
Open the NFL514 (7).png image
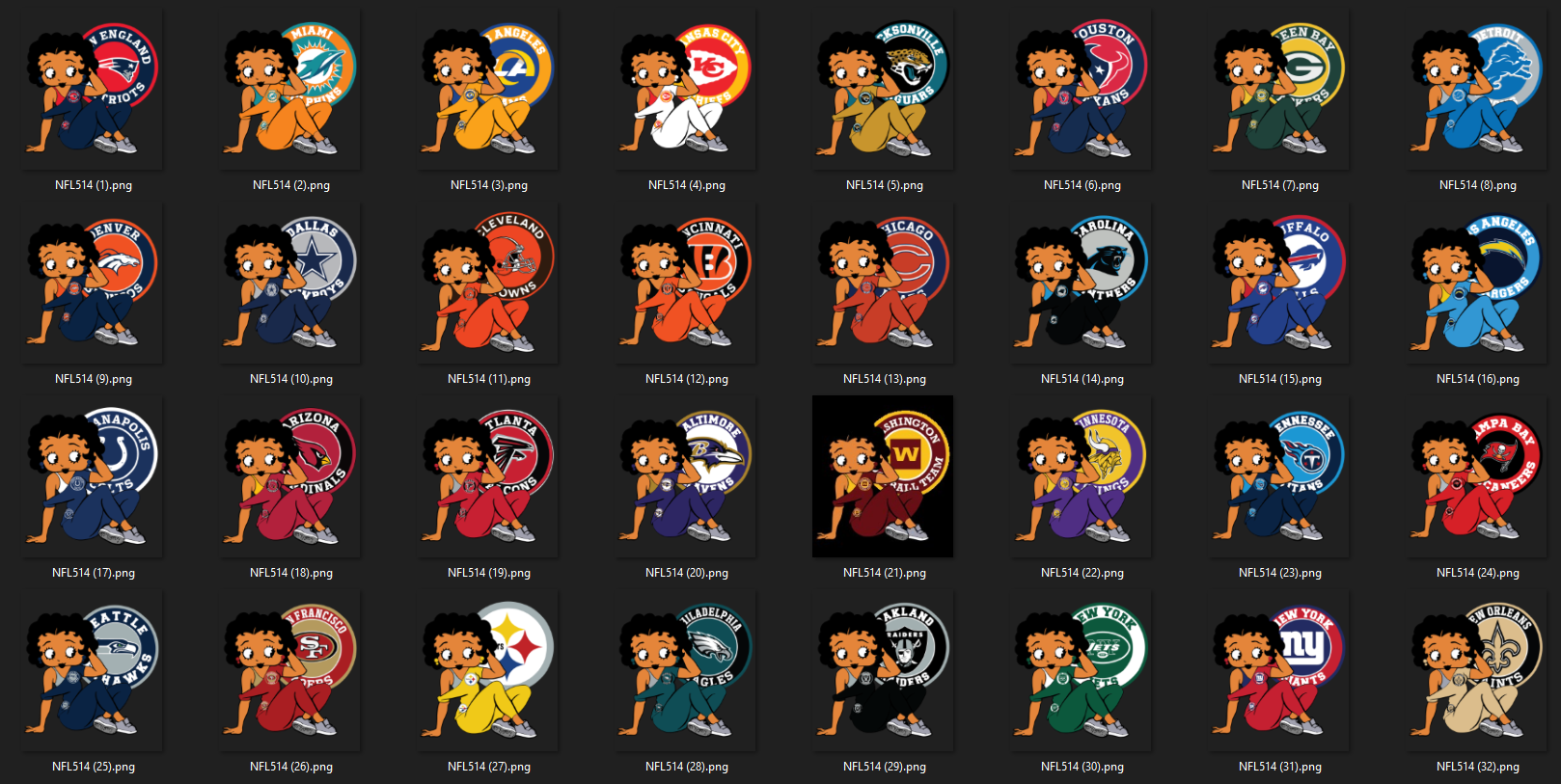(x=1280, y=90)
